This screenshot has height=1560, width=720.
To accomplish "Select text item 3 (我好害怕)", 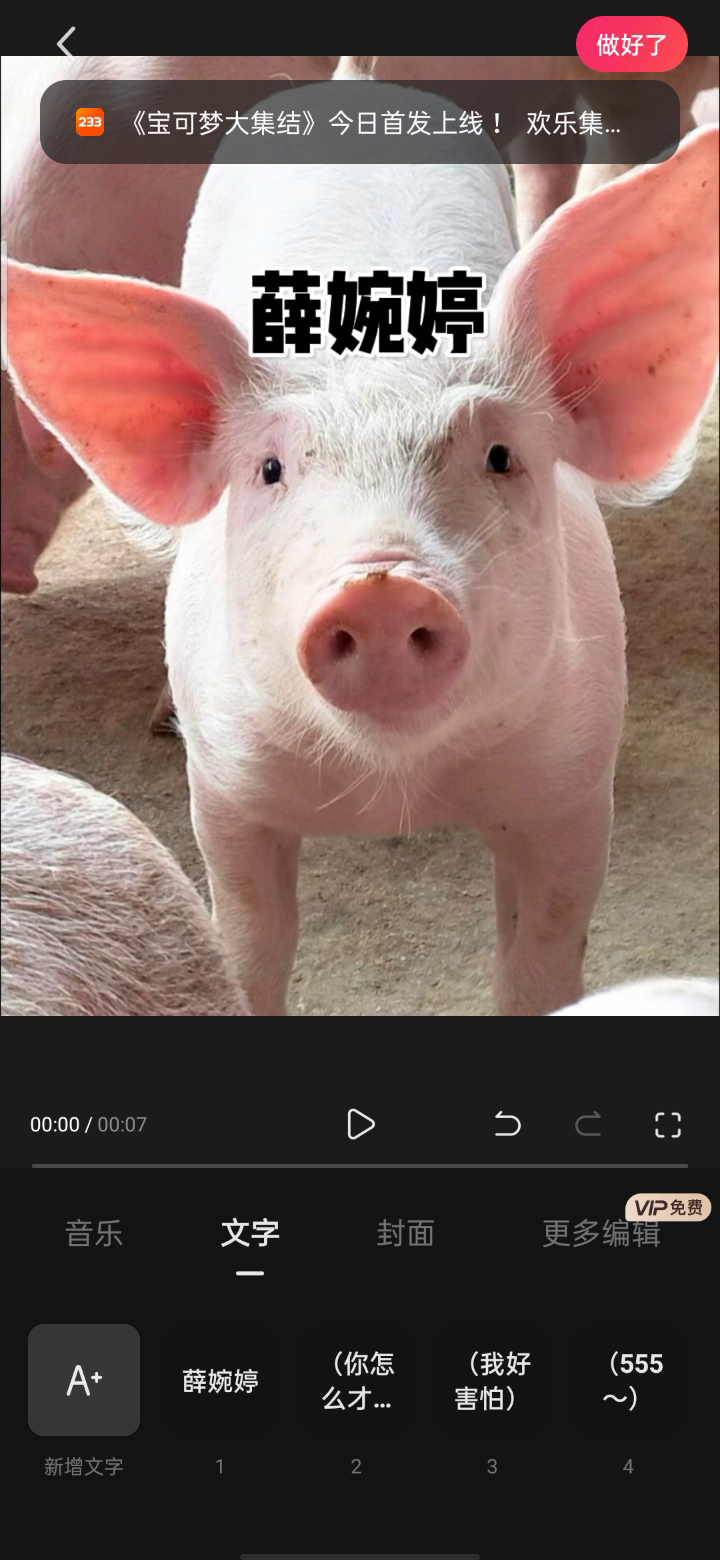I will tap(492, 1380).
